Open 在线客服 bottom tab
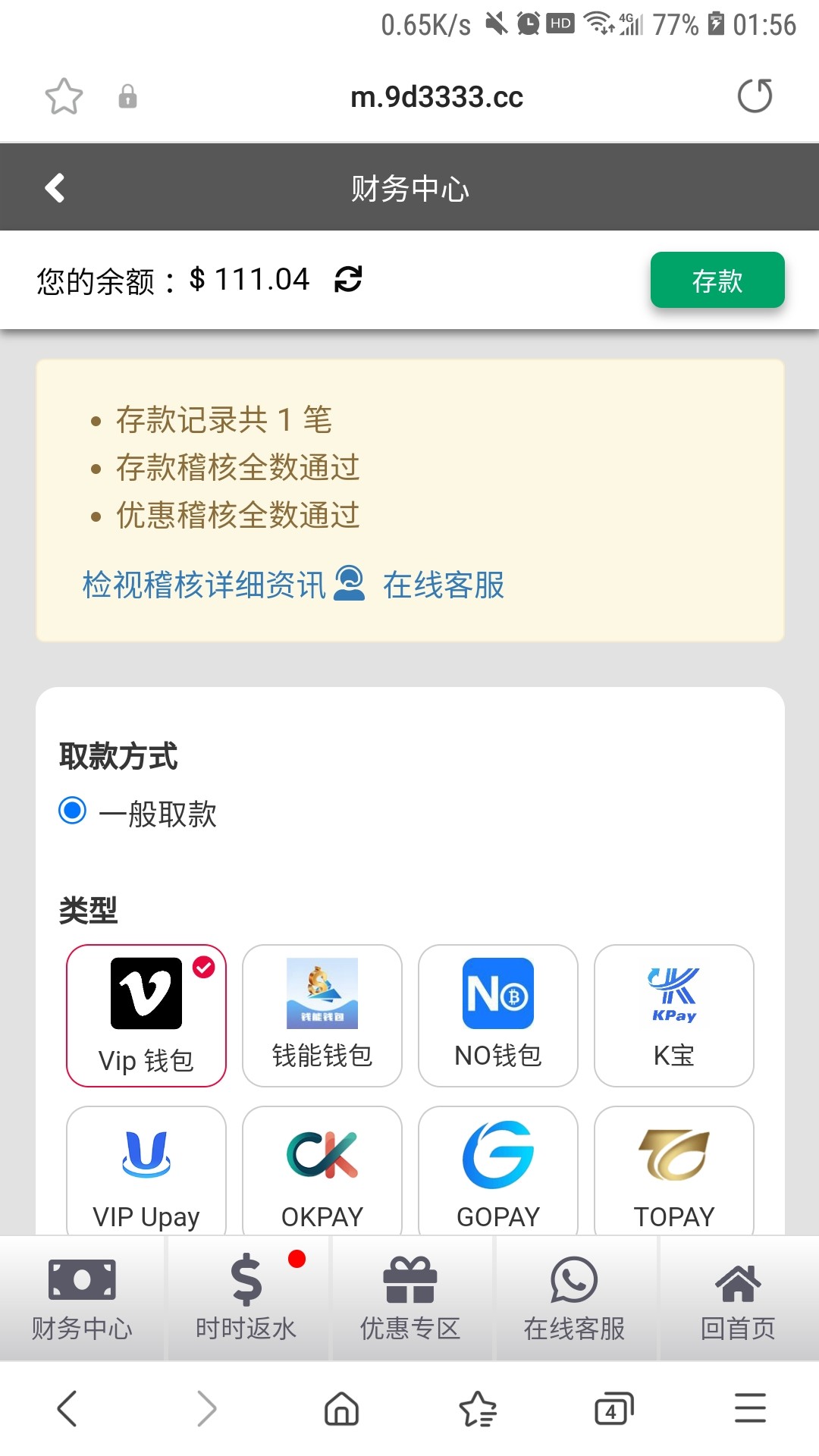 click(x=574, y=1298)
